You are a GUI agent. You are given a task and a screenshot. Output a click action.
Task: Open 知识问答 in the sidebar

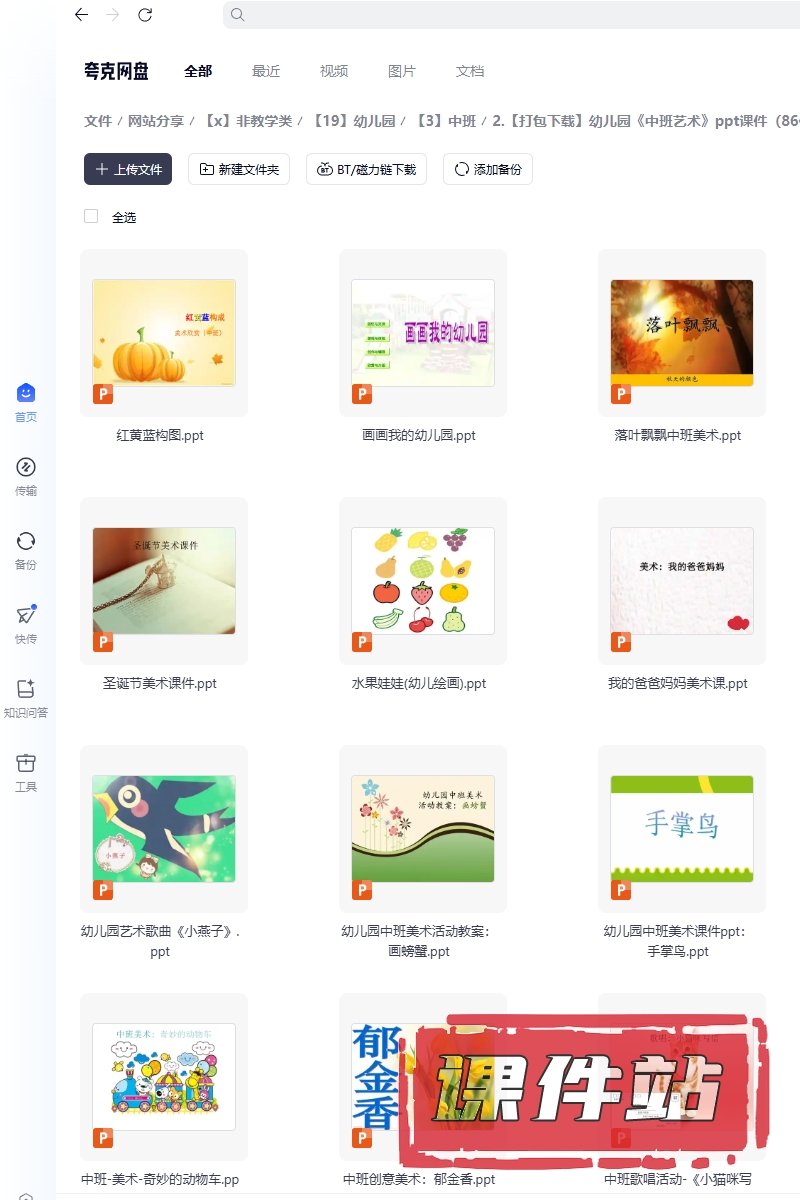(x=26, y=698)
